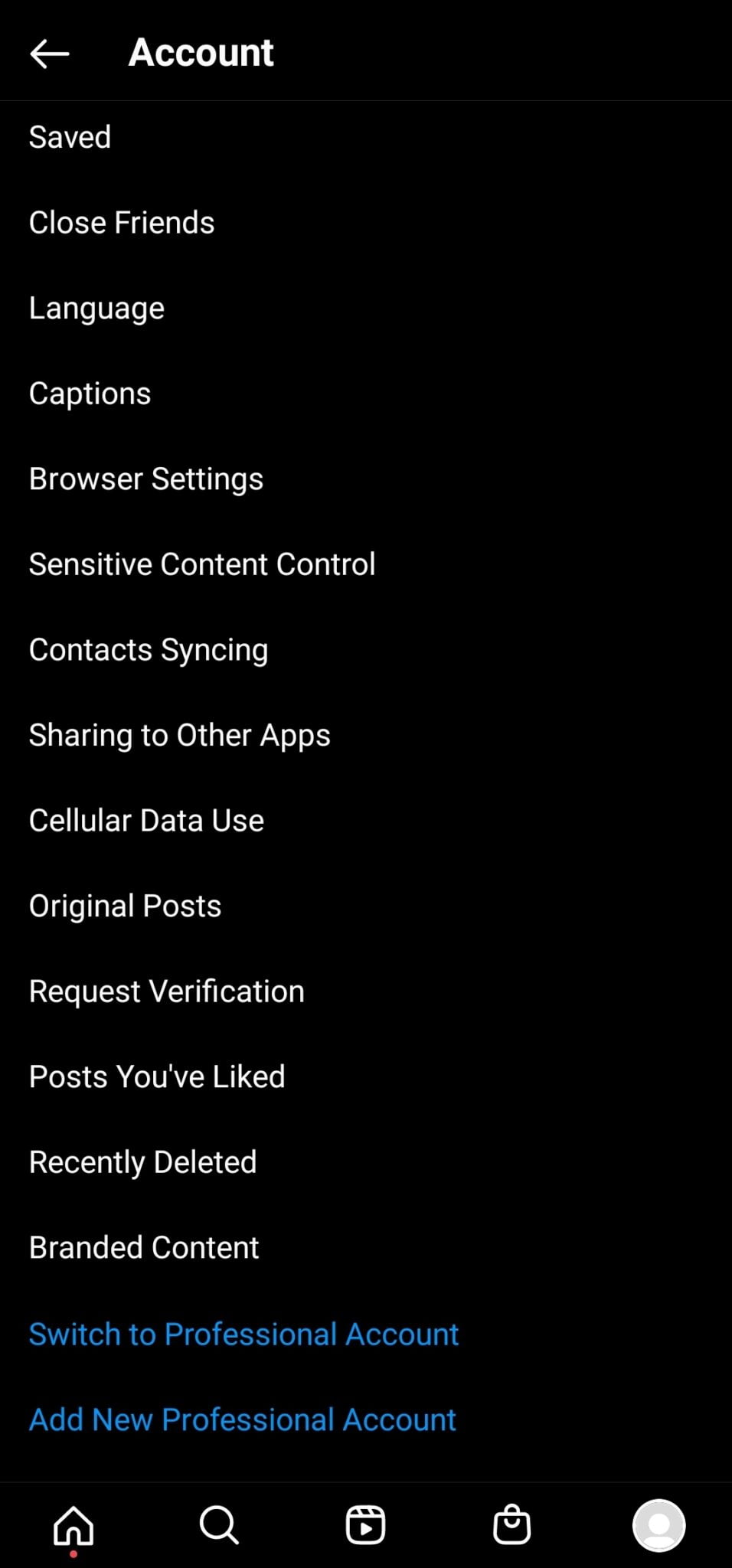Open Contacts Syncing
The image size is (732, 1568).
[x=366, y=649]
